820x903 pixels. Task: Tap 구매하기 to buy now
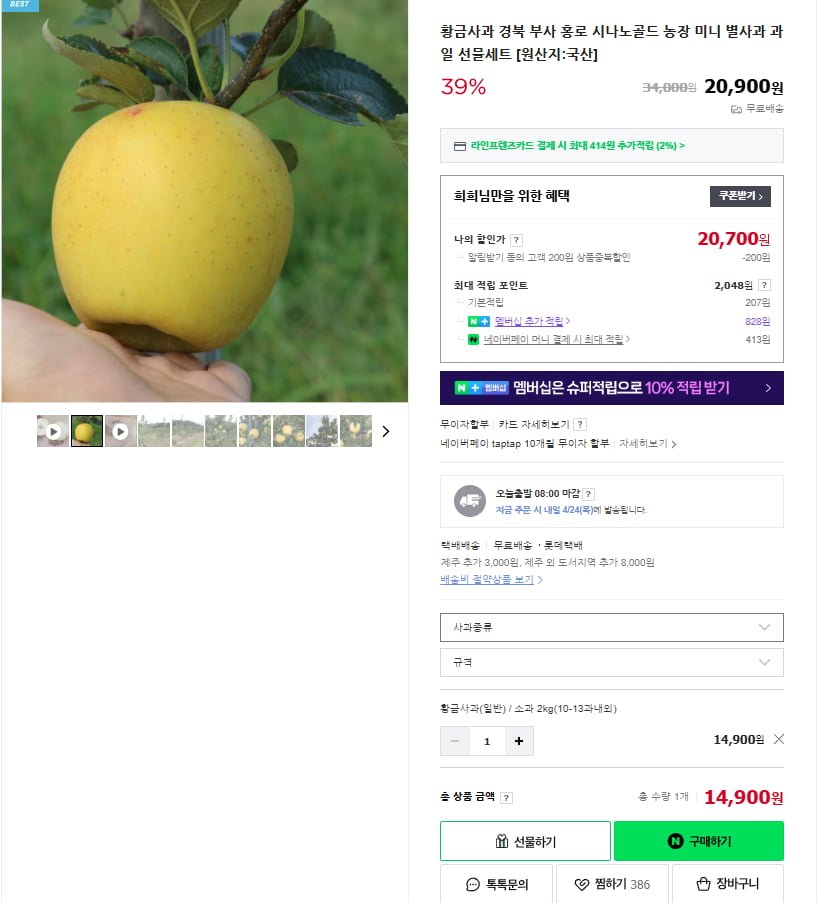(x=698, y=841)
